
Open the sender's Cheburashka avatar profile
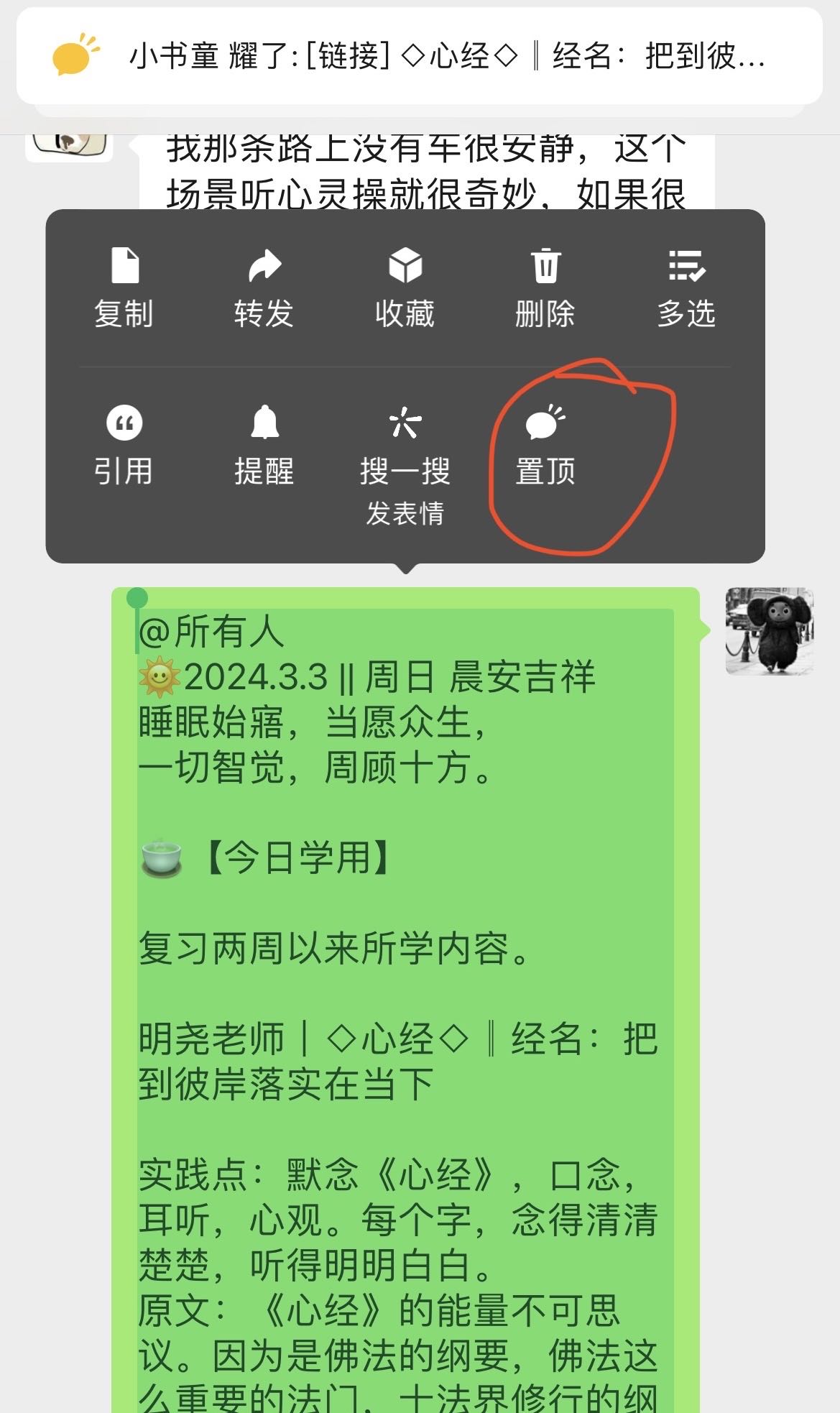coord(769,631)
